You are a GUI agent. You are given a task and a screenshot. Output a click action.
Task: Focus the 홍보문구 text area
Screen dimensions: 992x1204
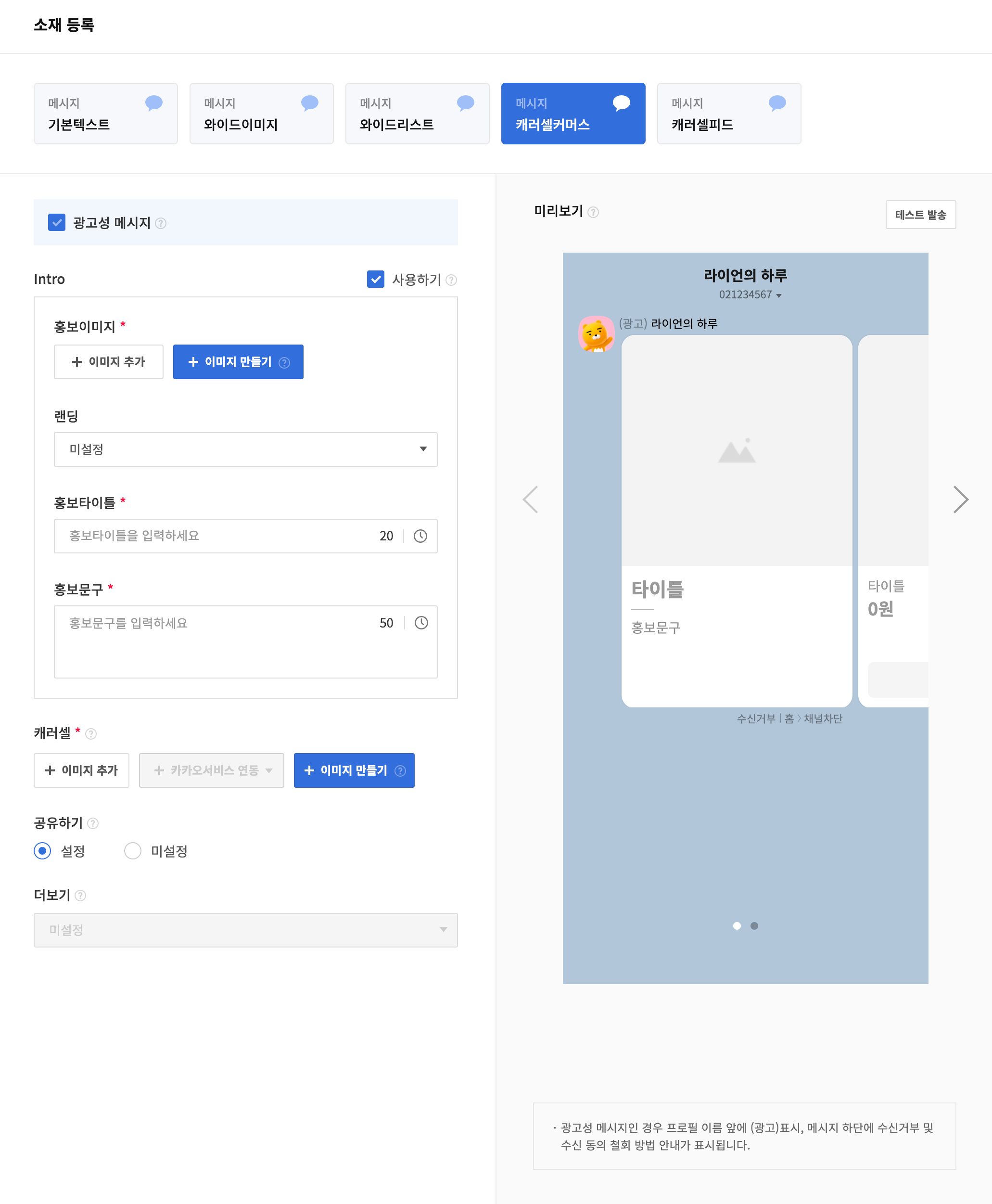coord(217,643)
